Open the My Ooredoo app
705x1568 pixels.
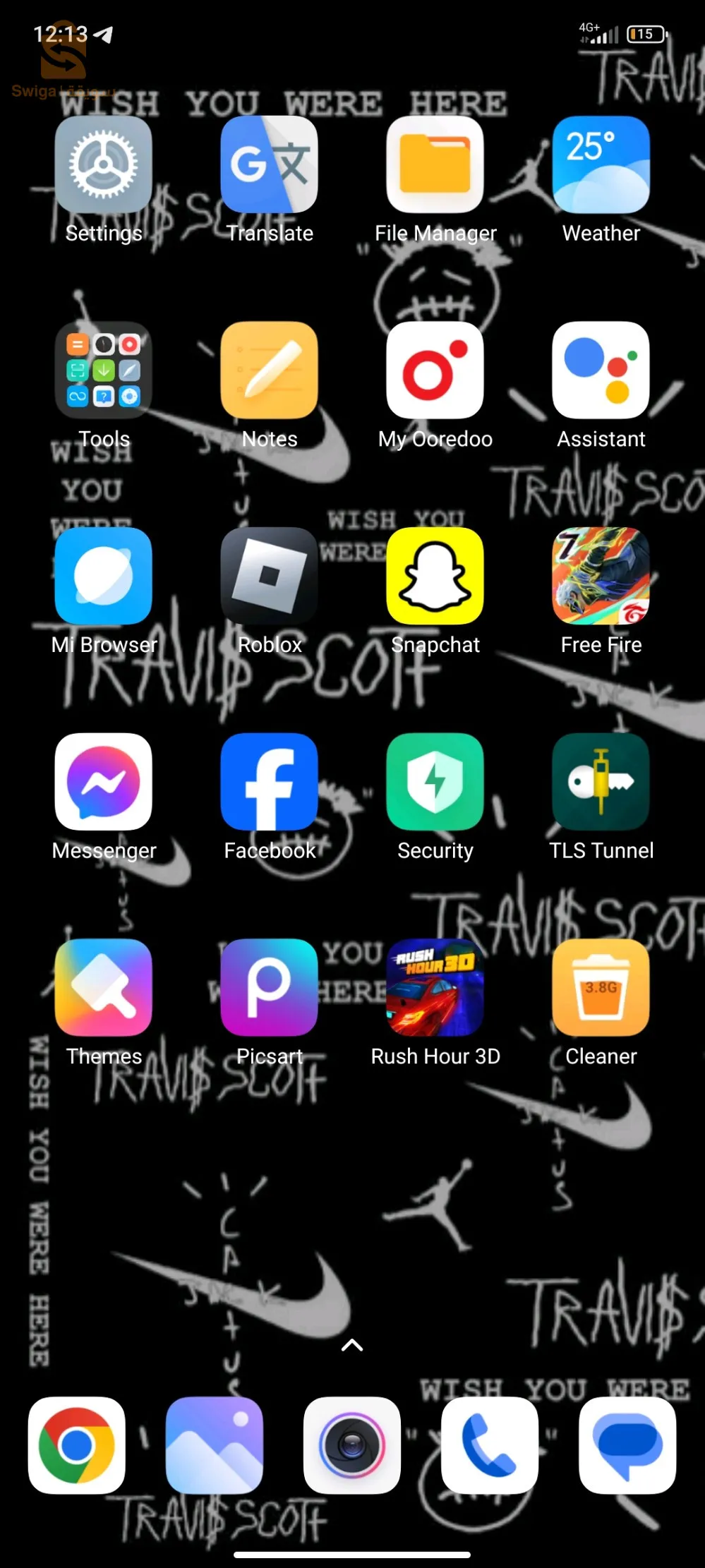pyautogui.click(x=435, y=369)
